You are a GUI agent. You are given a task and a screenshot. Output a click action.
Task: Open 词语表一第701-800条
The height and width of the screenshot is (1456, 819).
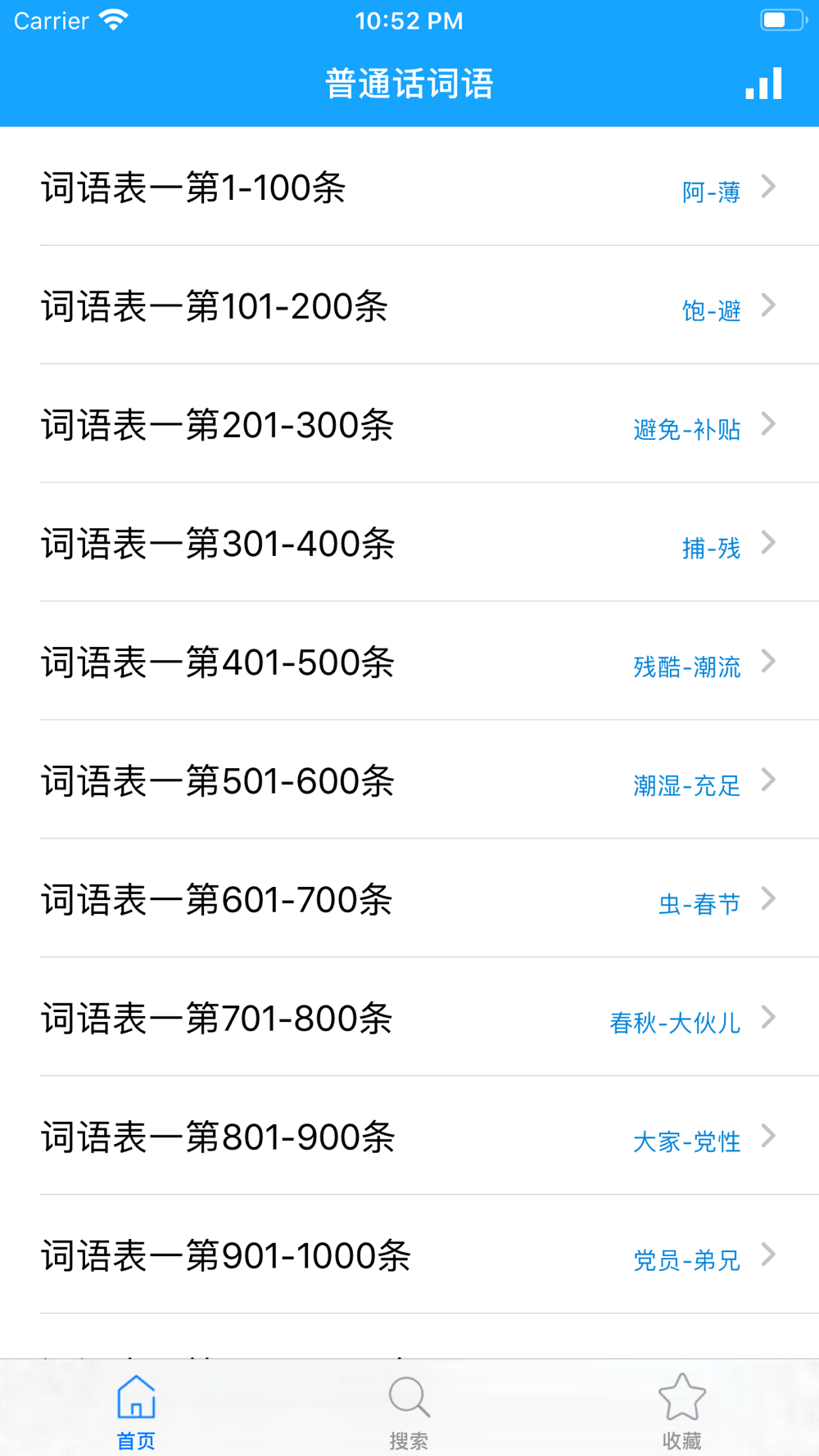pos(409,1019)
